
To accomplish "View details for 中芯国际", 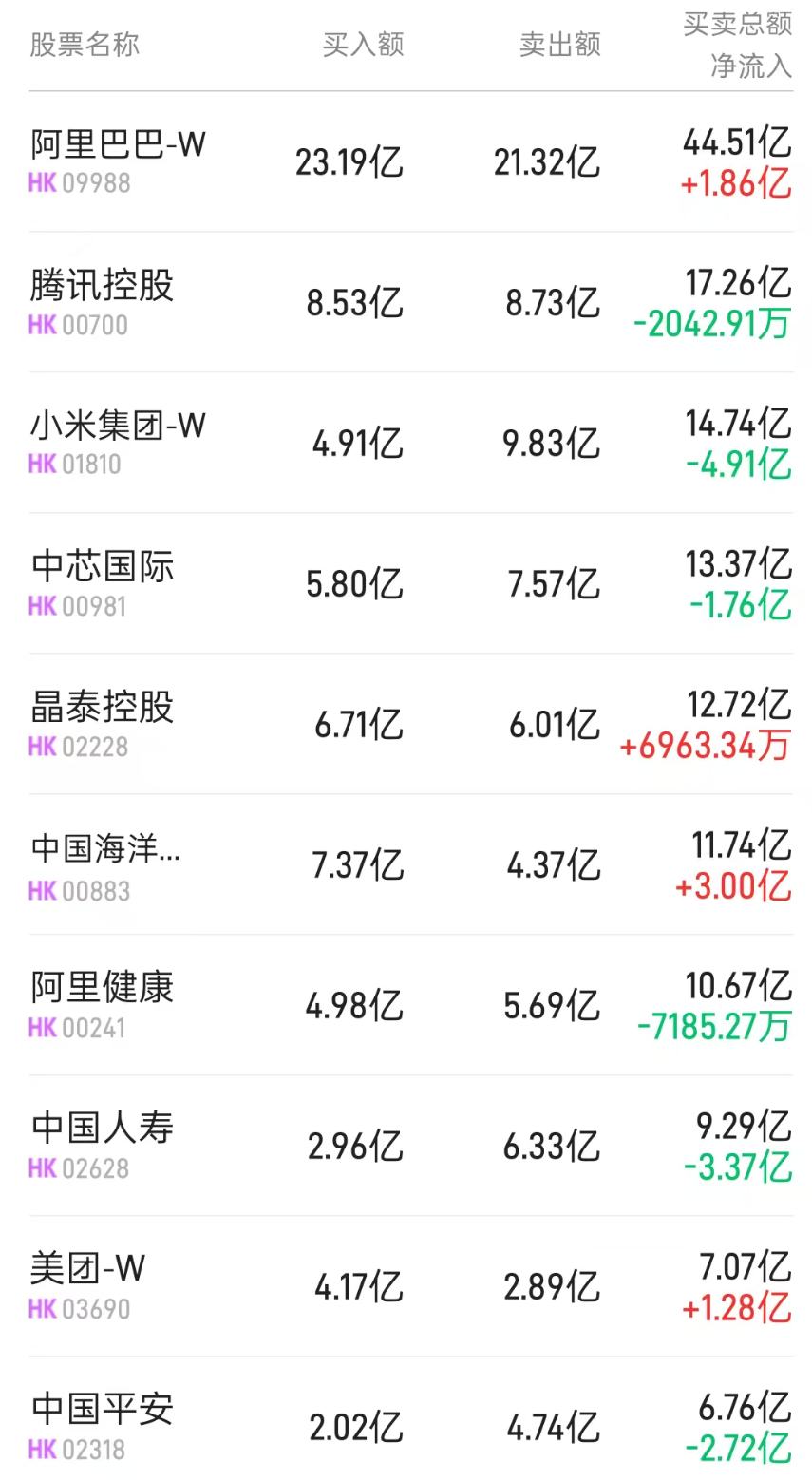I will [101, 567].
